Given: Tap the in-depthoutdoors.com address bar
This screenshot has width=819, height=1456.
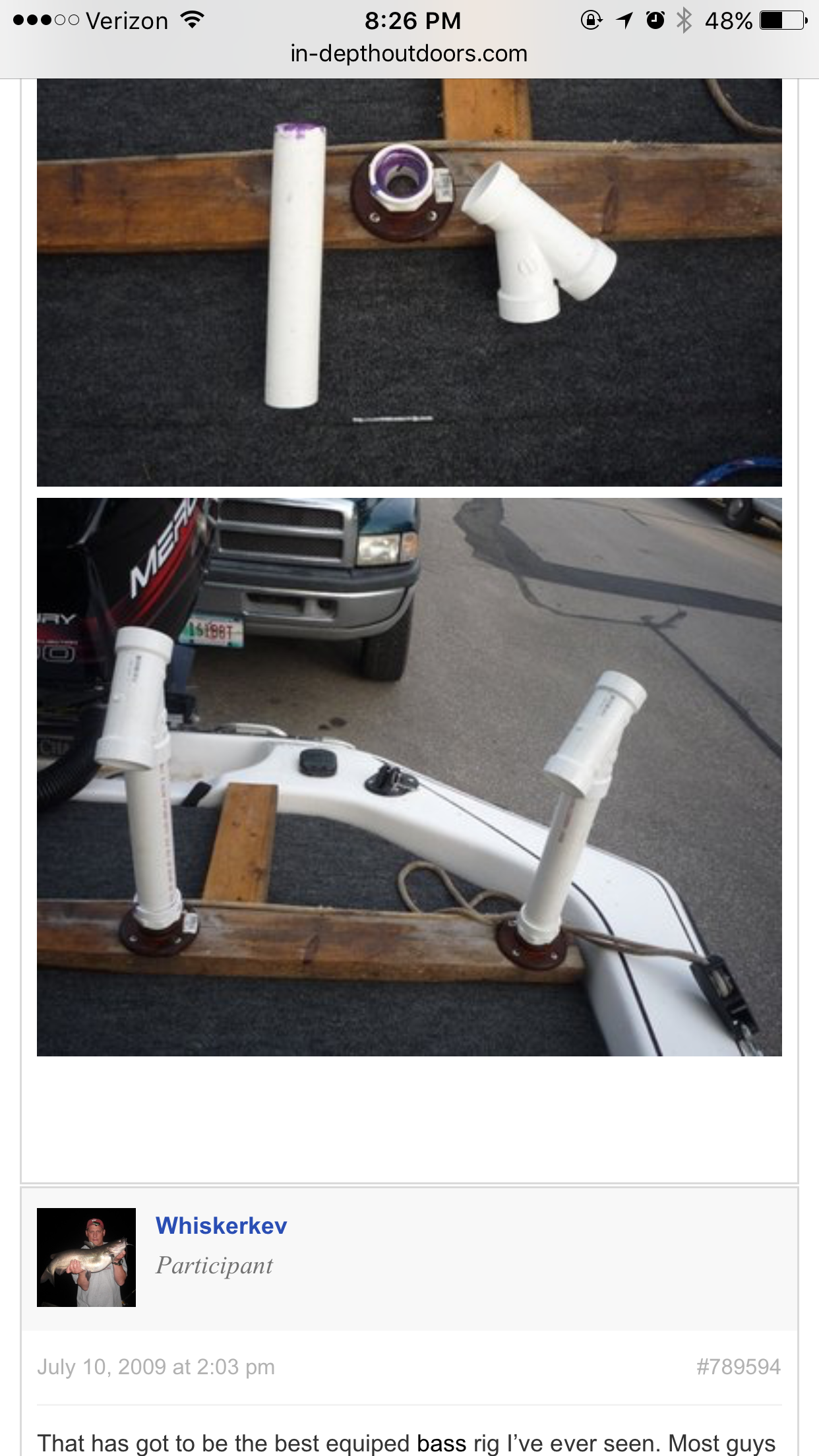Looking at the screenshot, I should [409, 53].
